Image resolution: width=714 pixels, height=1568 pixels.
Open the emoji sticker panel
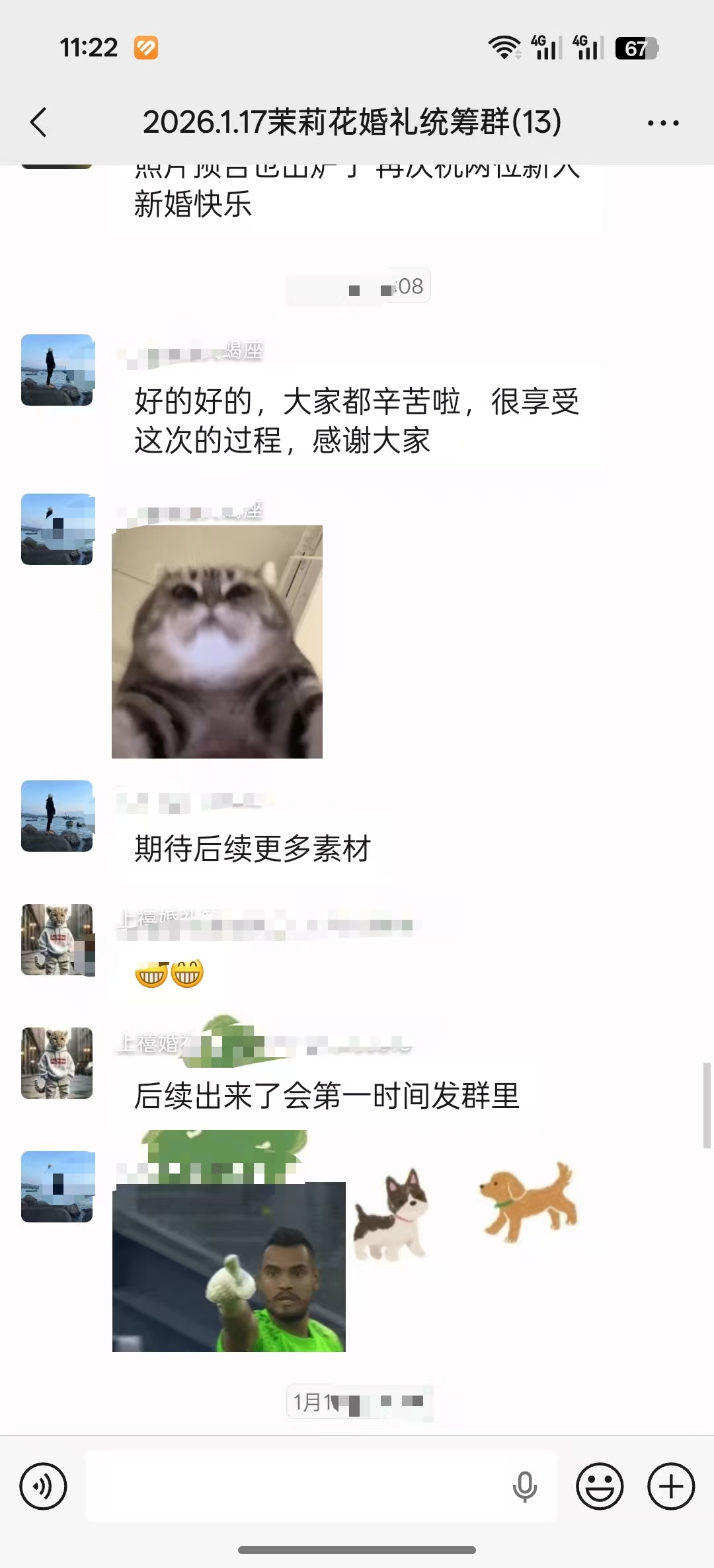coord(600,1487)
